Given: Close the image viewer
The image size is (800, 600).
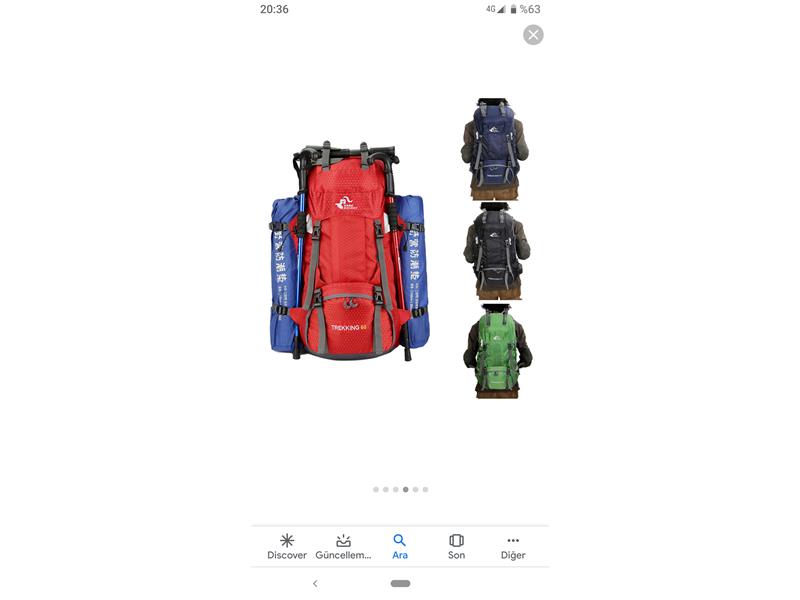Looking at the screenshot, I should 533,35.
